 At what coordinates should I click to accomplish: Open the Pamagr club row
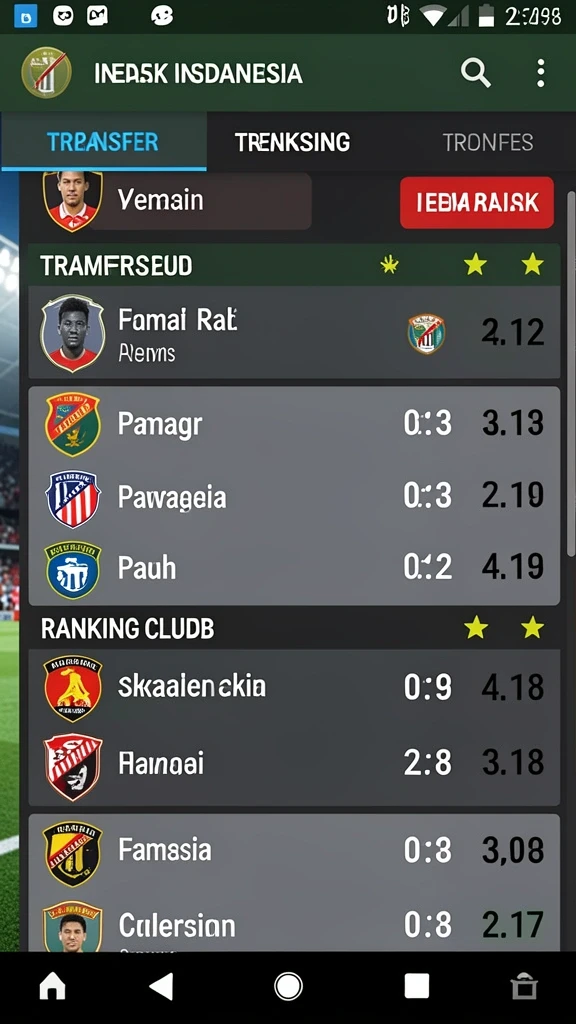(294, 424)
